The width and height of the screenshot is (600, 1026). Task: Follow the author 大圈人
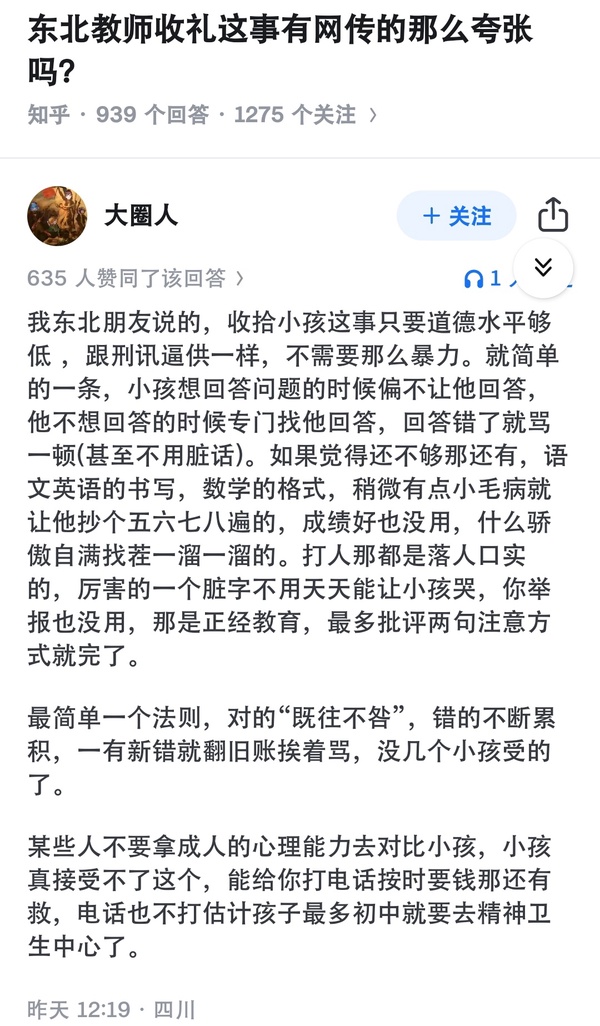point(456,216)
